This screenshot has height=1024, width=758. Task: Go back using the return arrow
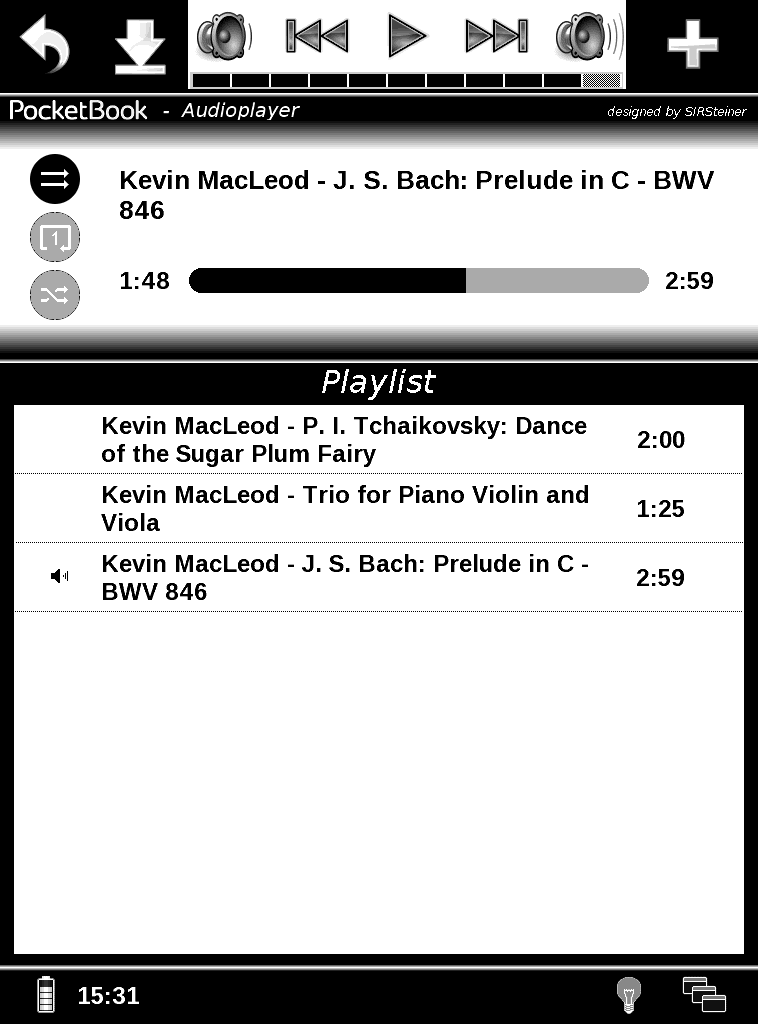(44, 46)
